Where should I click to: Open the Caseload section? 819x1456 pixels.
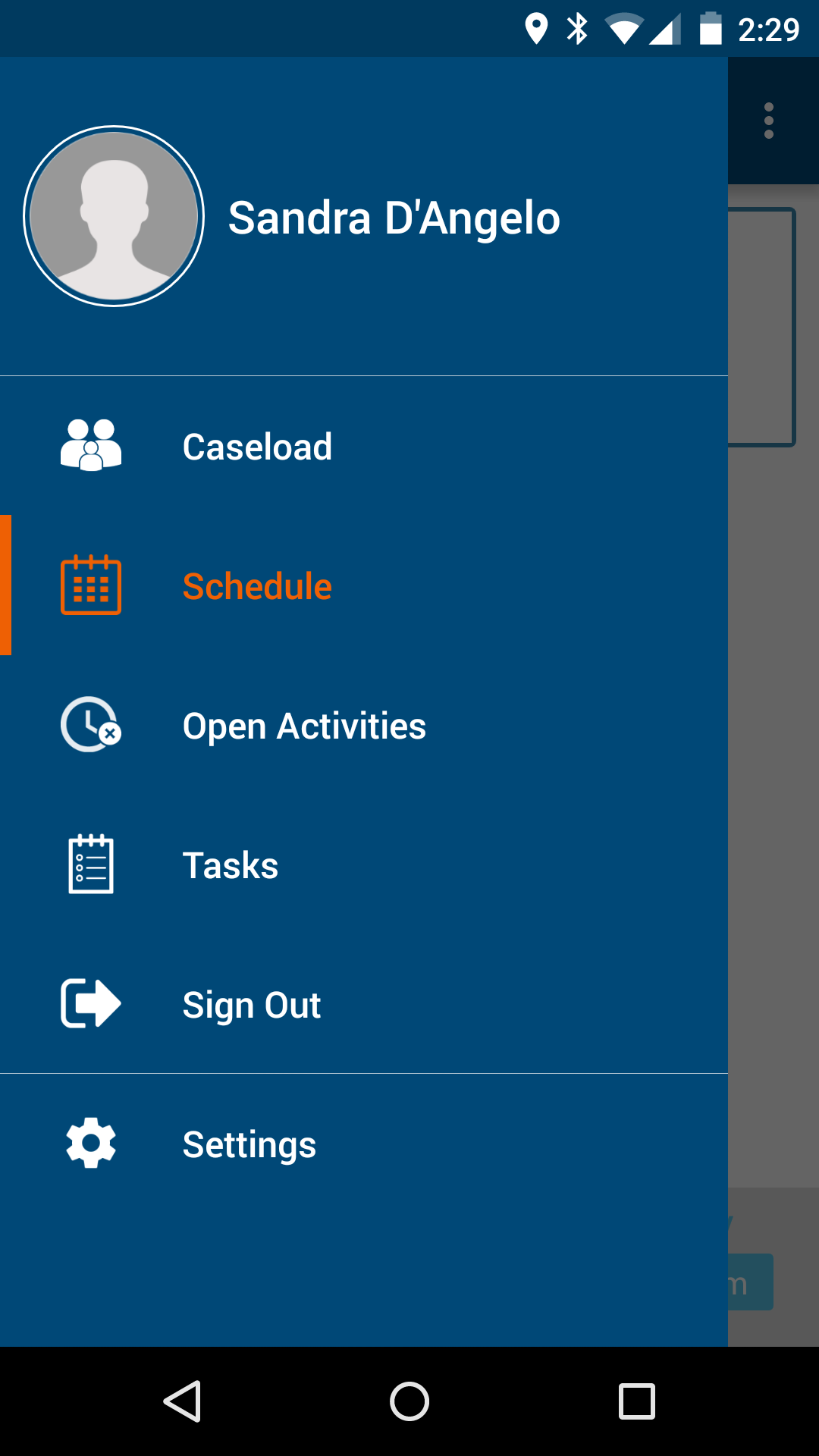(x=256, y=447)
